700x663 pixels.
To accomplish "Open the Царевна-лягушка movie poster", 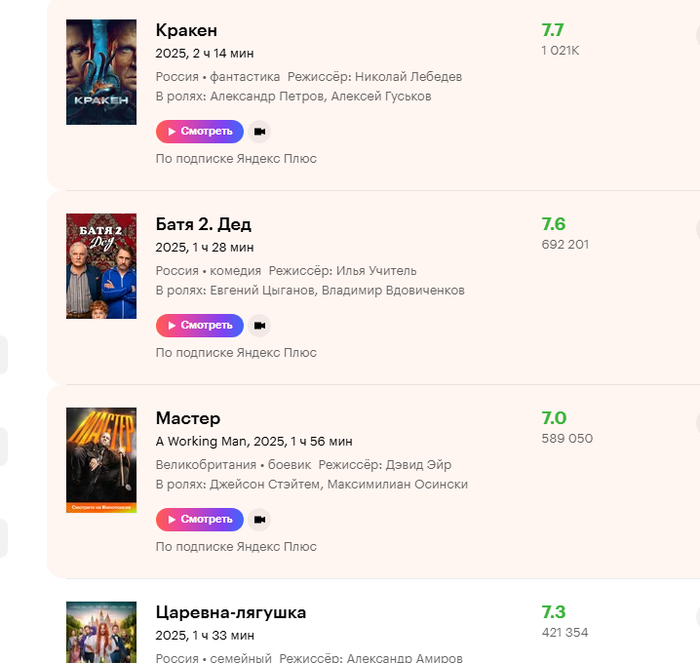I will click(101, 632).
